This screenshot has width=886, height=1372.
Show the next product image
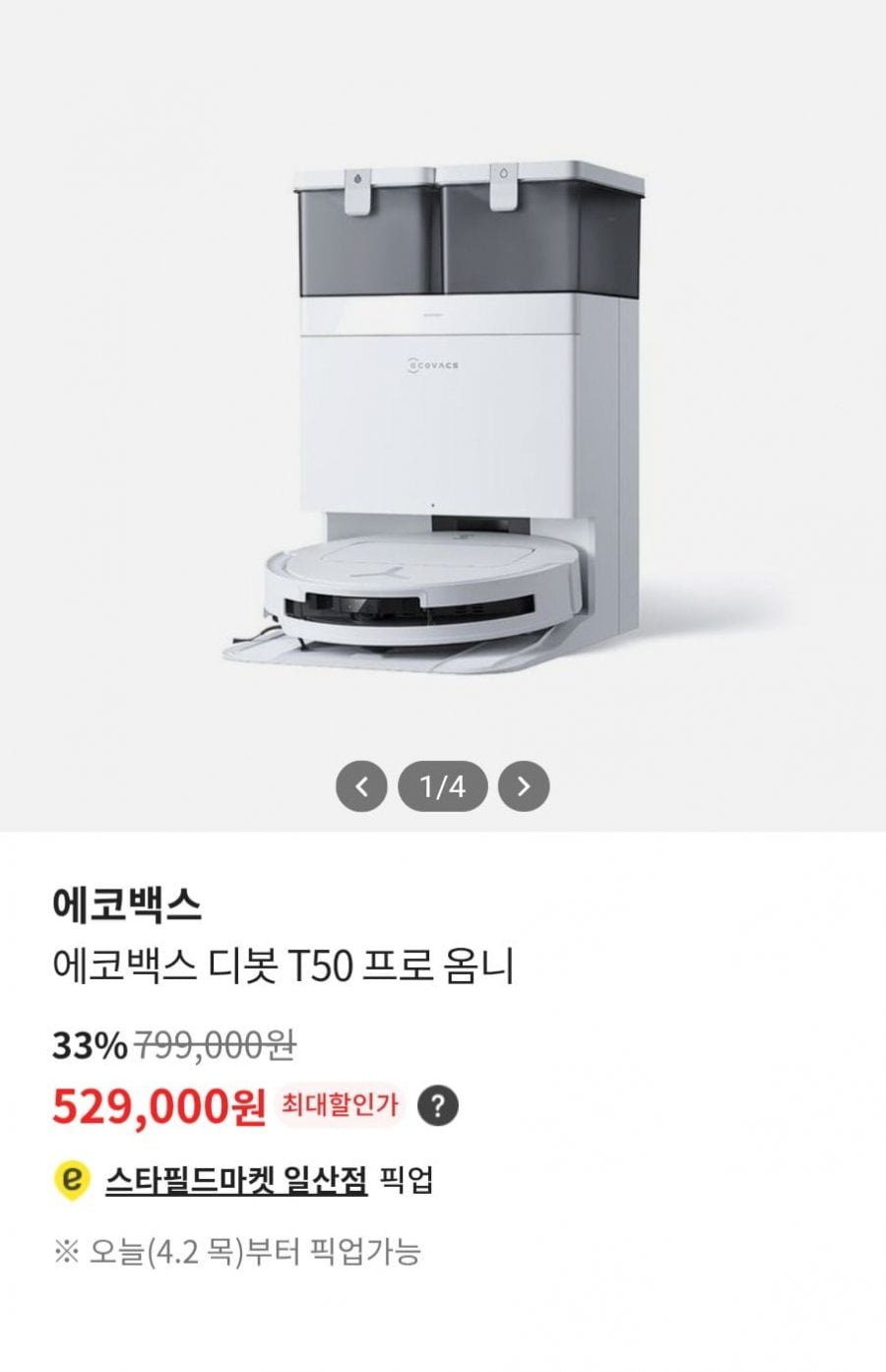coord(524,785)
